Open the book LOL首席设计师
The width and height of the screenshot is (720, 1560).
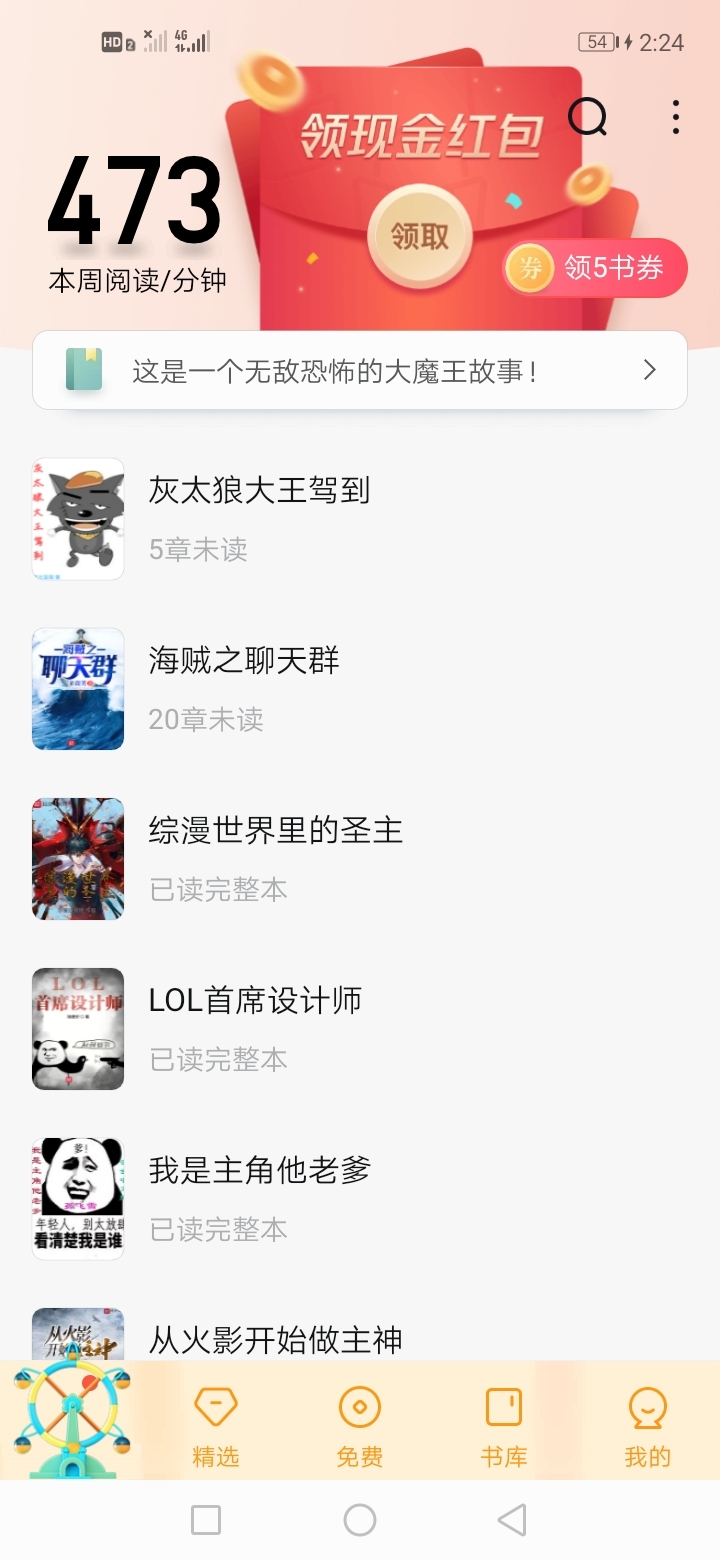[x=360, y=1029]
